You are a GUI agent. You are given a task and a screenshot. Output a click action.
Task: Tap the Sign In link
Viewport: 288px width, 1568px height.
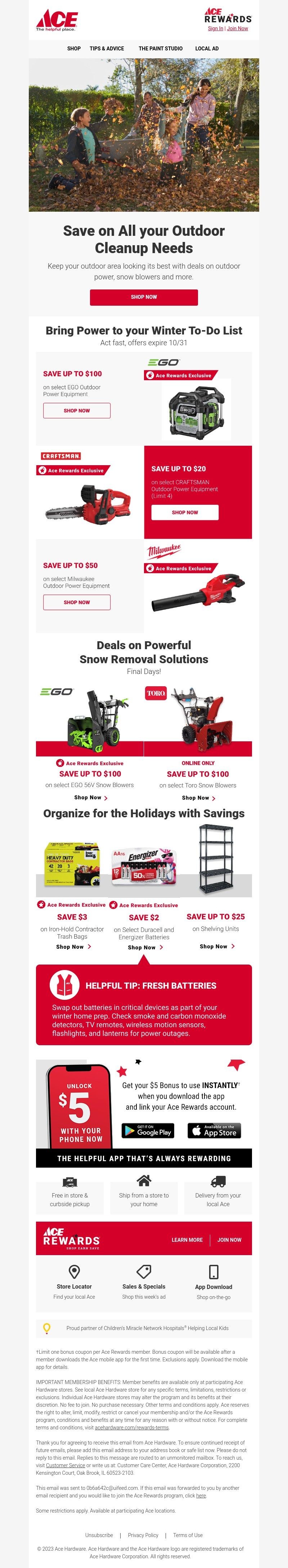(x=215, y=28)
